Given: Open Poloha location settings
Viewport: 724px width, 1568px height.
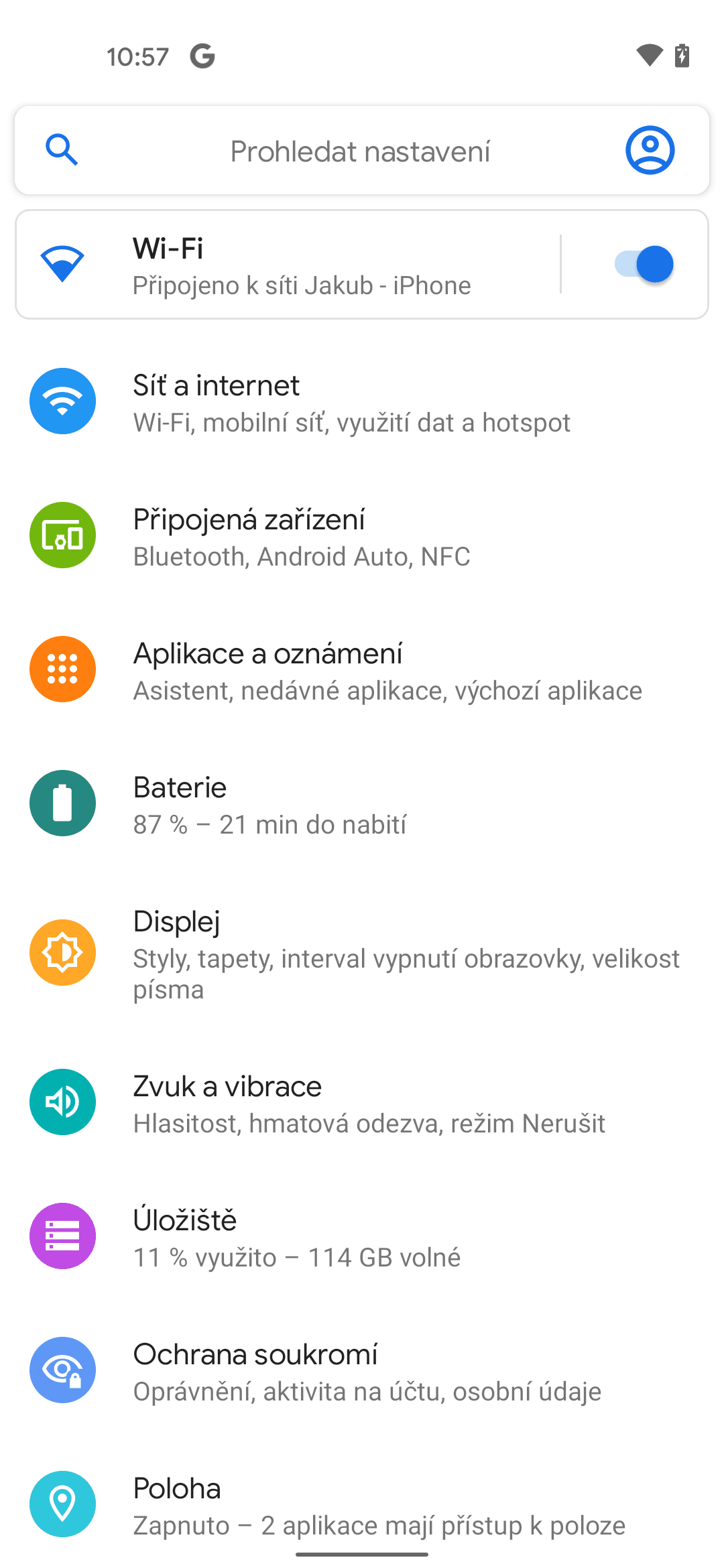Looking at the screenshot, I should pos(362,1505).
